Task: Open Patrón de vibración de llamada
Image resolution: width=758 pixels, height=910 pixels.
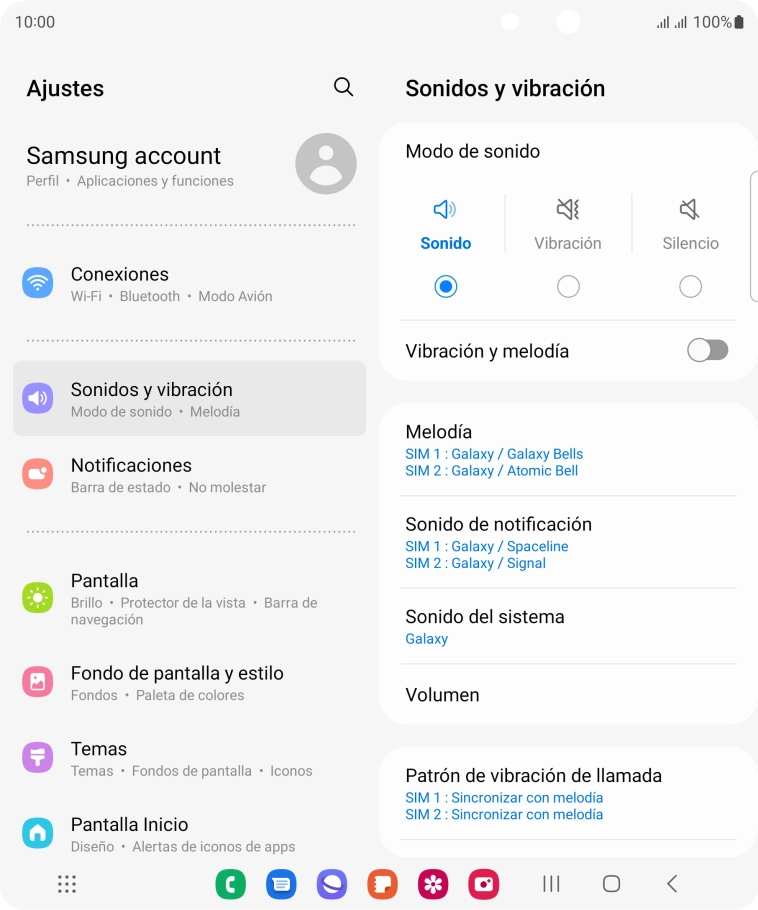Action: tap(567, 793)
